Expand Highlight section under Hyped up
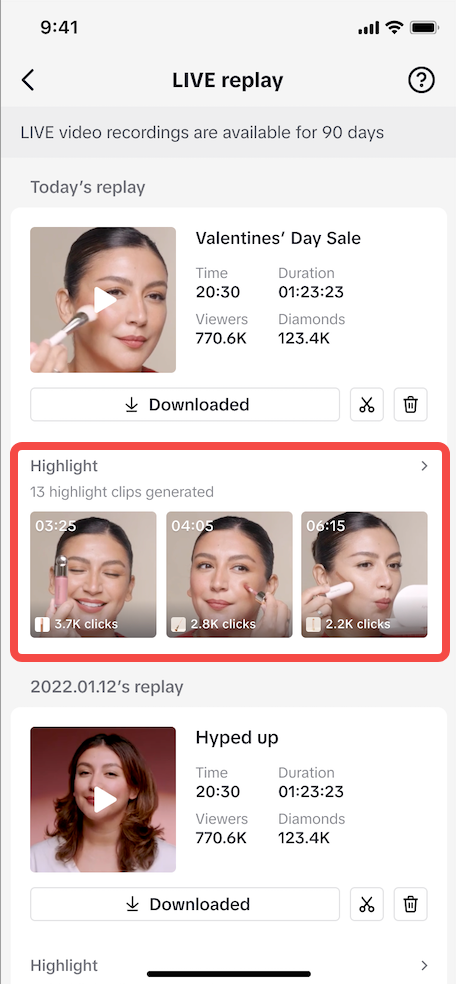 point(425,965)
